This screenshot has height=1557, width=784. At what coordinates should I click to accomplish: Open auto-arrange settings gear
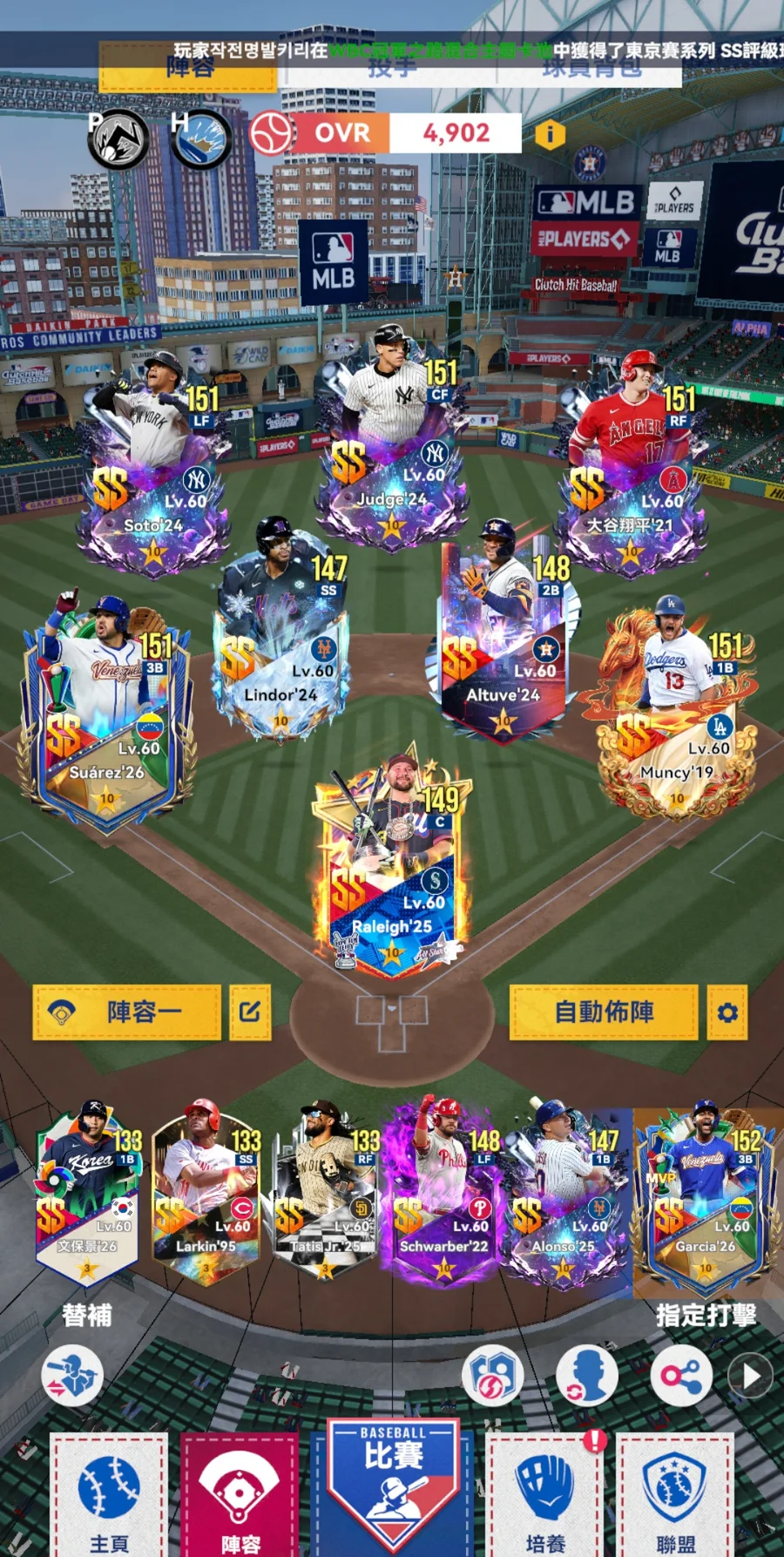click(x=727, y=1012)
